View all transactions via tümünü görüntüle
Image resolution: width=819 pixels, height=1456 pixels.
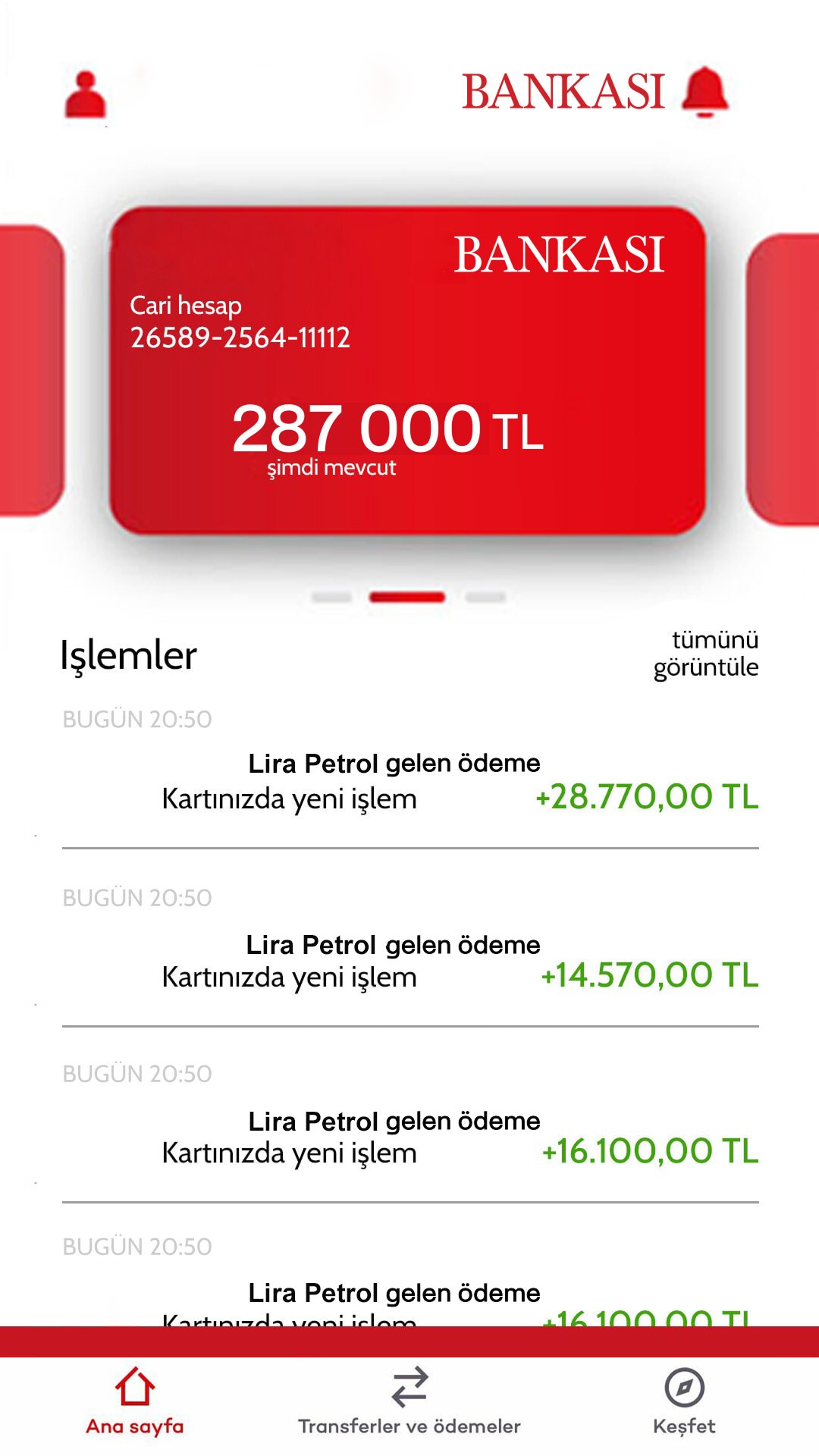coord(706,654)
